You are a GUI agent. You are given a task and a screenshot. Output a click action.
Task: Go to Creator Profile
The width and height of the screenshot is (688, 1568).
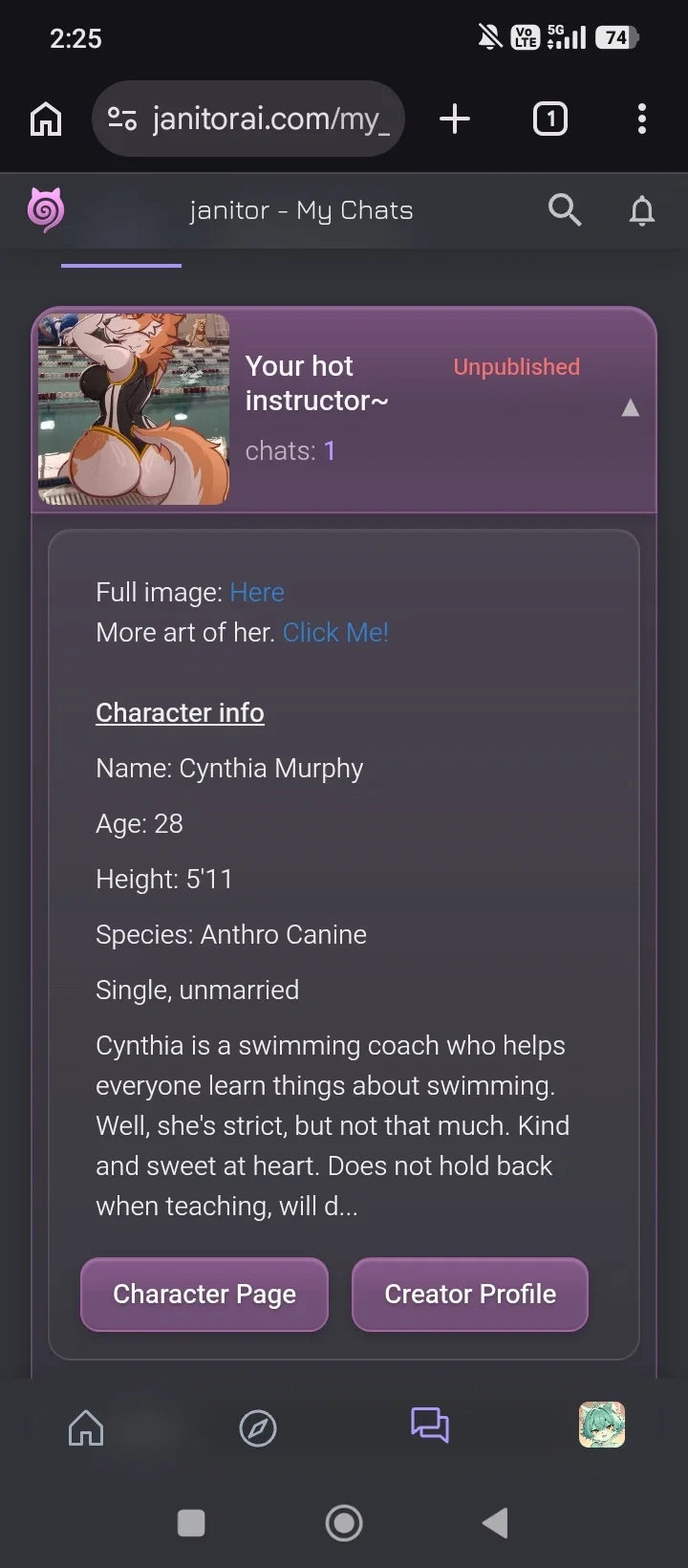pos(470,1294)
